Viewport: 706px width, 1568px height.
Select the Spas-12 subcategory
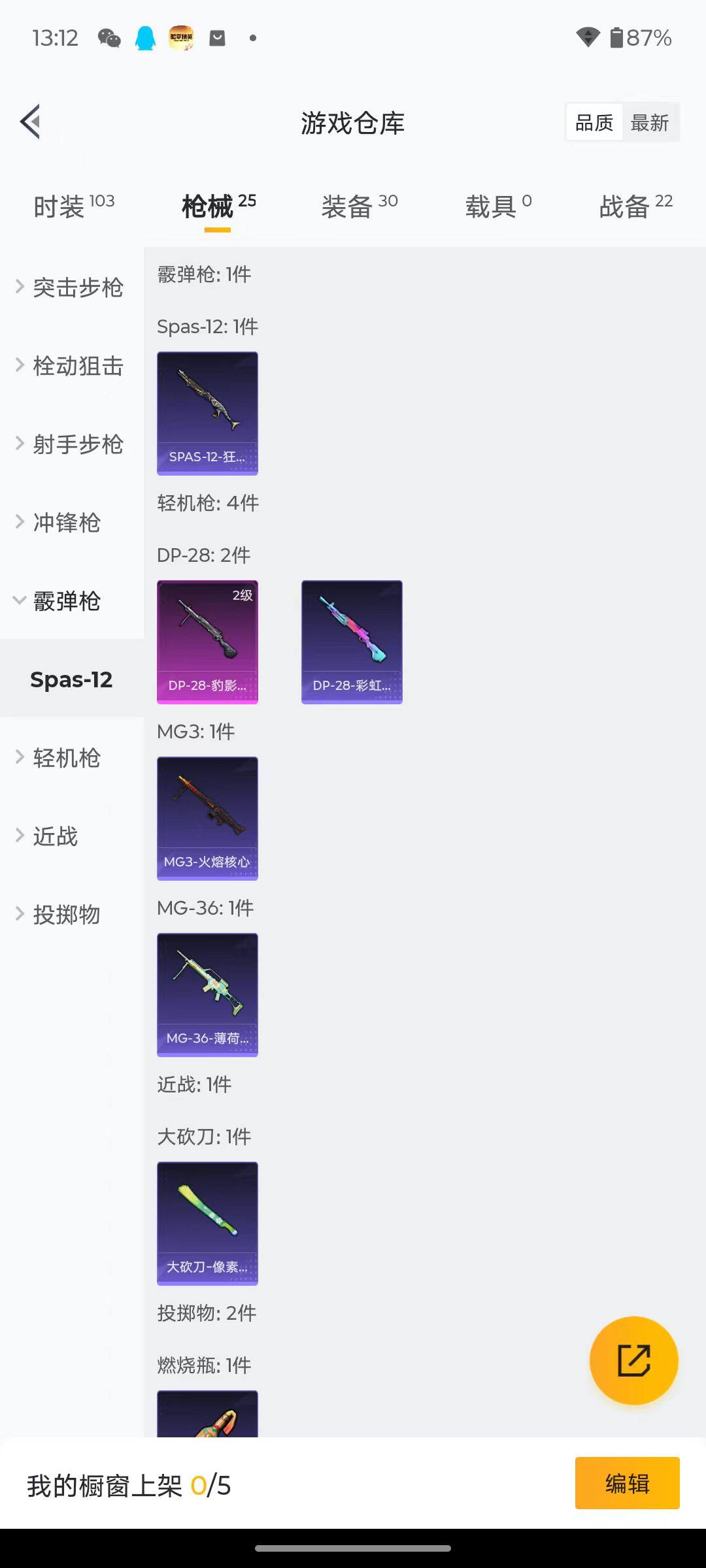(x=72, y=679)
